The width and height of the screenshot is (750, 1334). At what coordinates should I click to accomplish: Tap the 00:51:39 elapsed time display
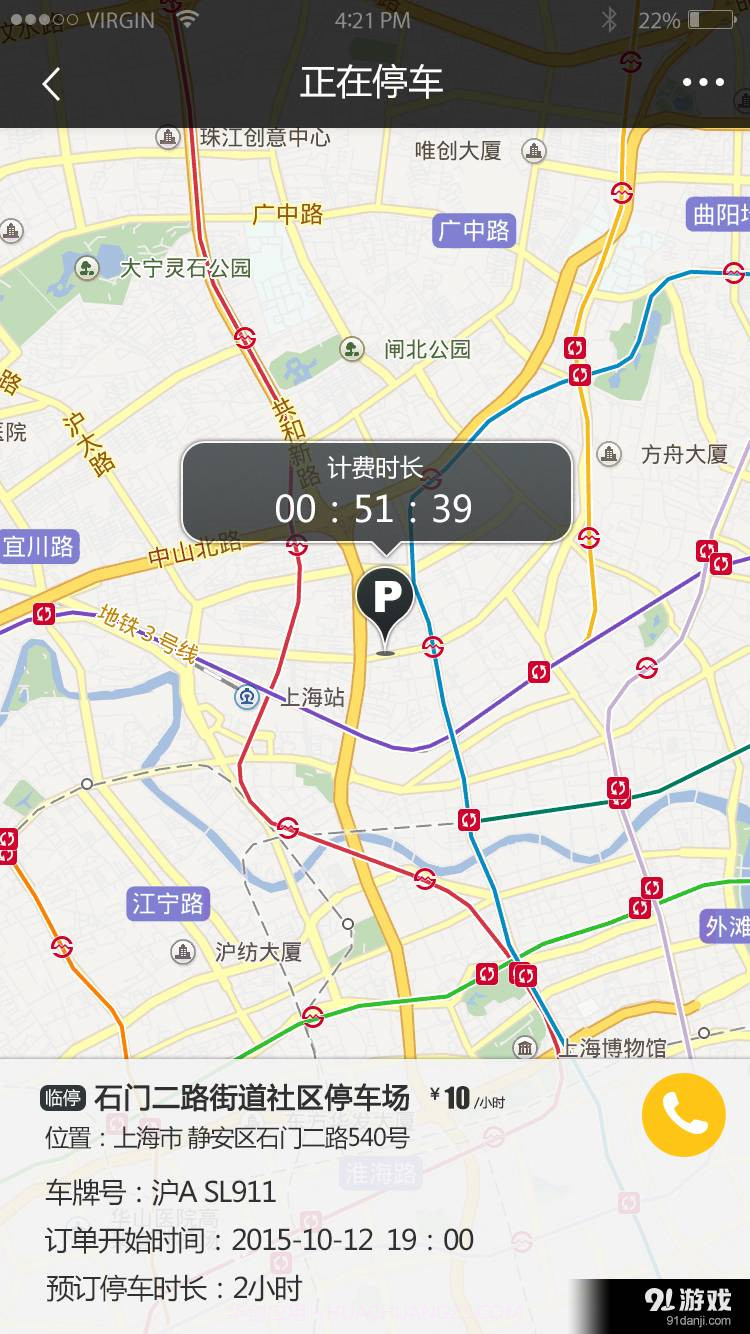click(375, 510)
